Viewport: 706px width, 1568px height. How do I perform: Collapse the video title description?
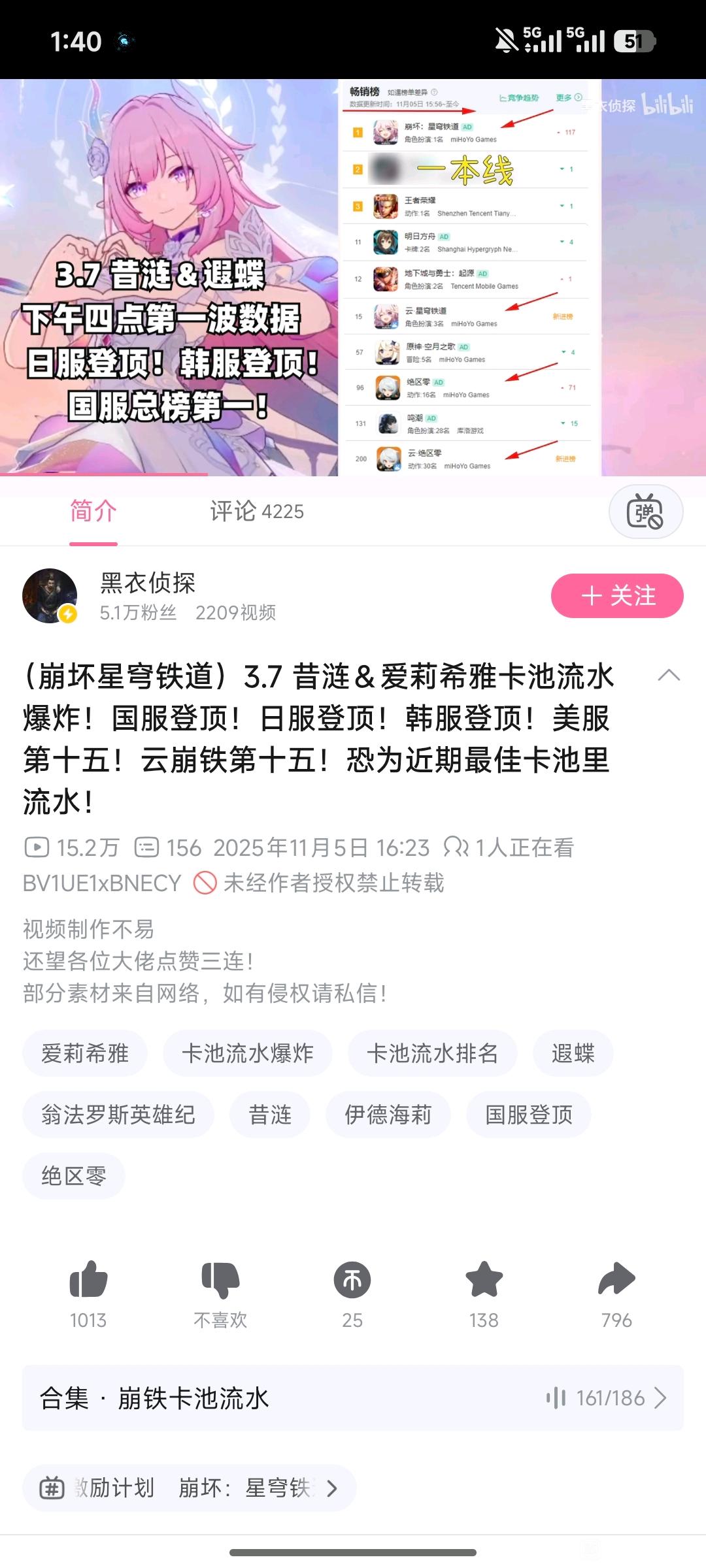[x=669, y=676]
